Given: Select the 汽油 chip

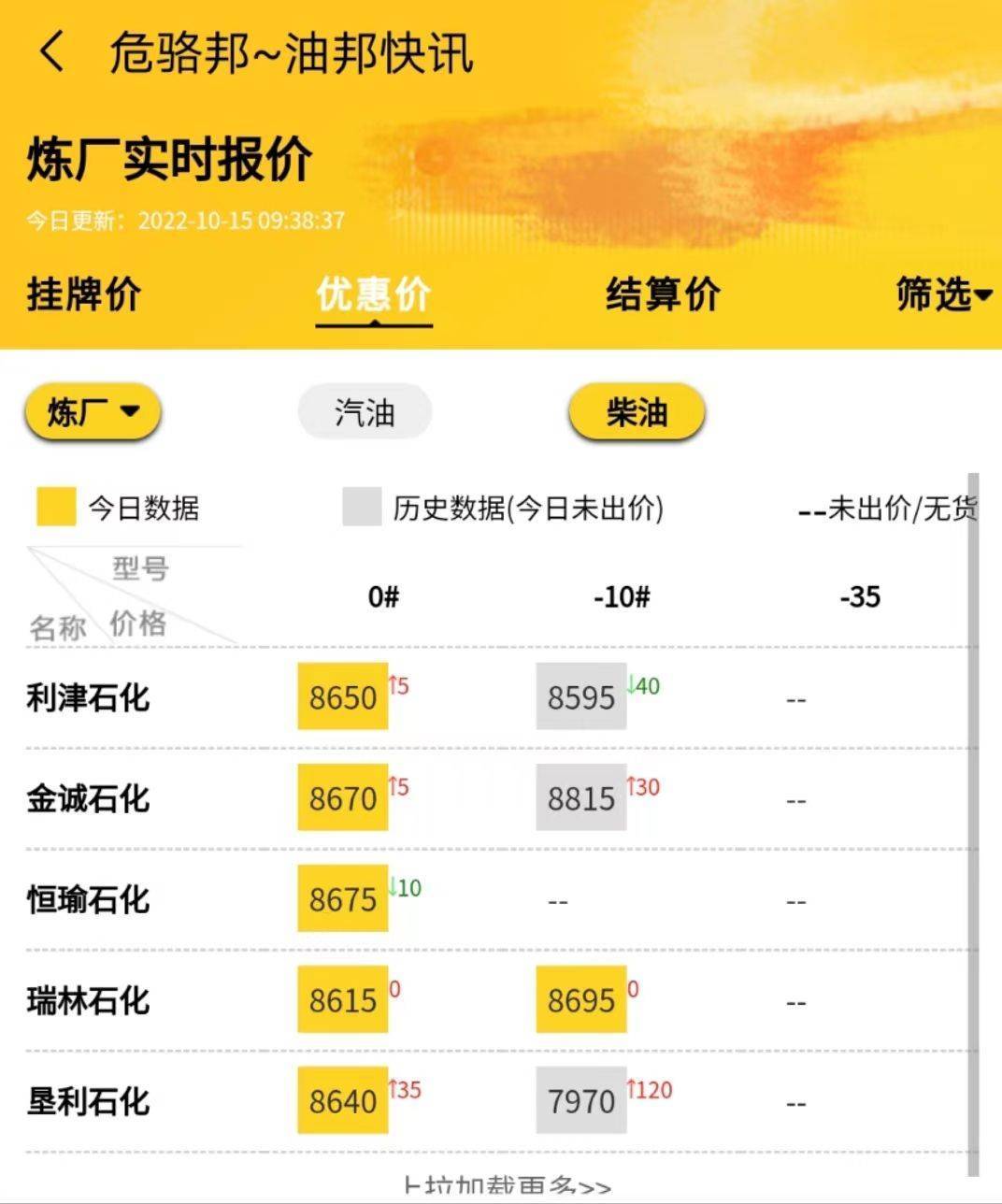Looking at the screenshot, I should pyautogui.click(x=365, y=411).
